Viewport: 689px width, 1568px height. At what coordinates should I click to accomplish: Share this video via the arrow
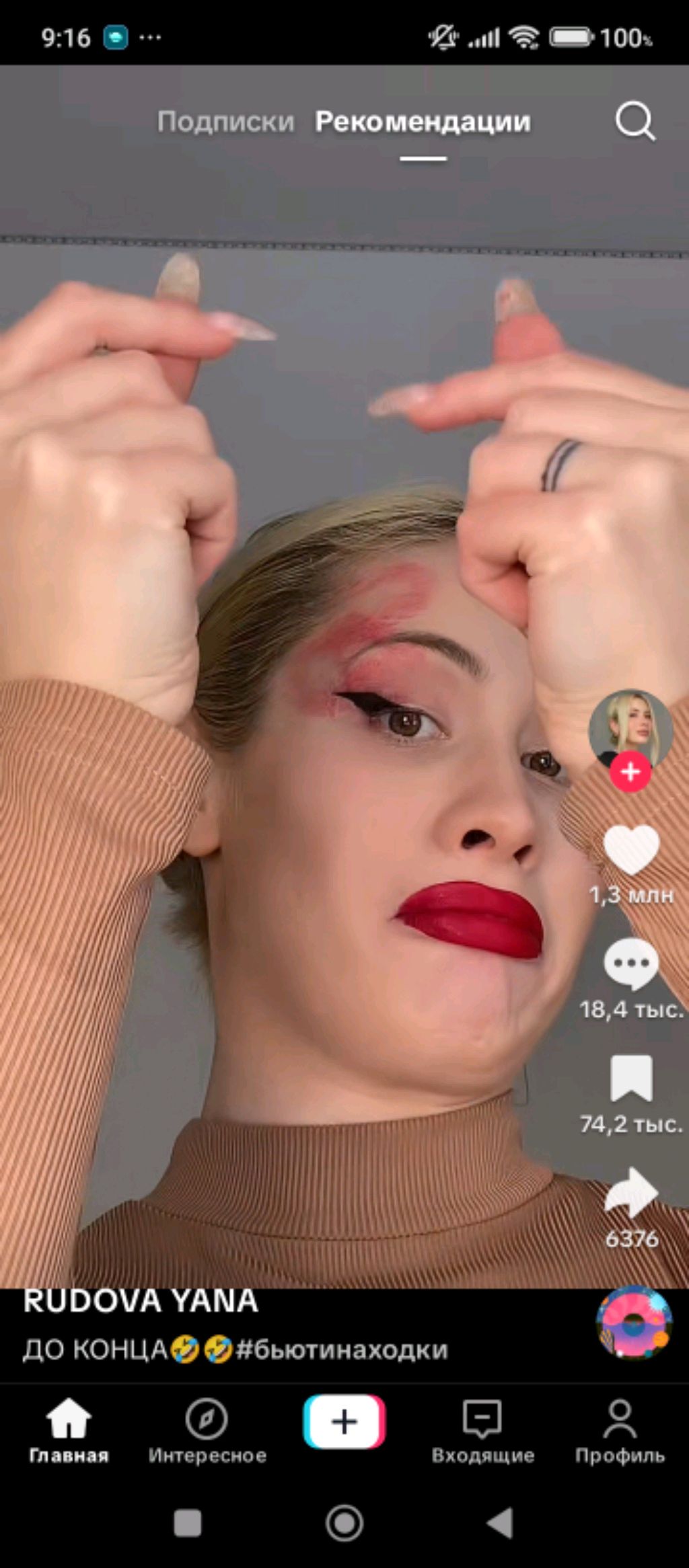pyautogui.click(x=630, y=1192)
